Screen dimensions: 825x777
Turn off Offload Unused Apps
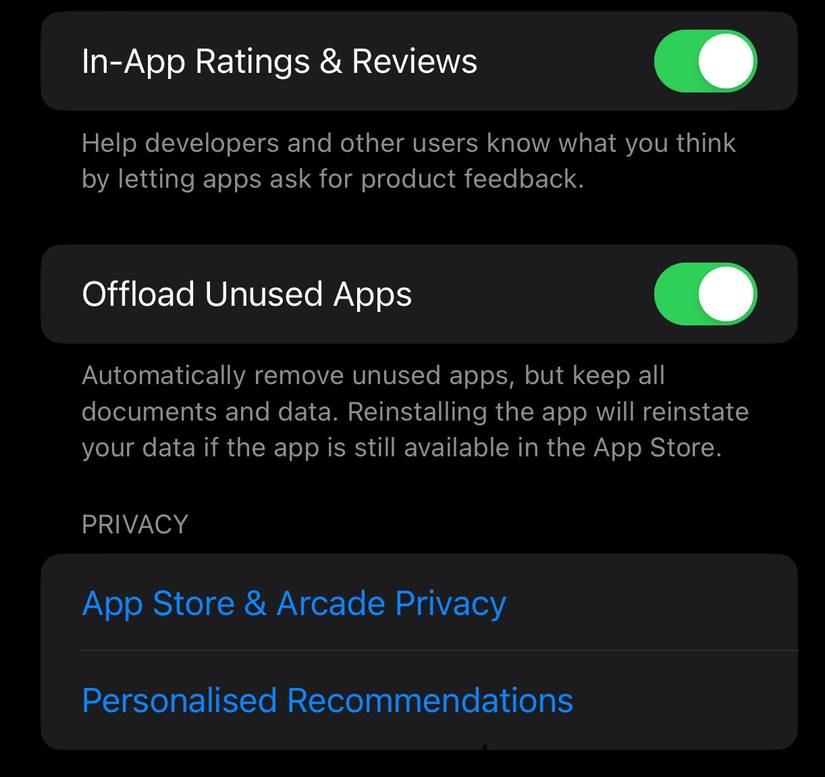coord(705,295)
